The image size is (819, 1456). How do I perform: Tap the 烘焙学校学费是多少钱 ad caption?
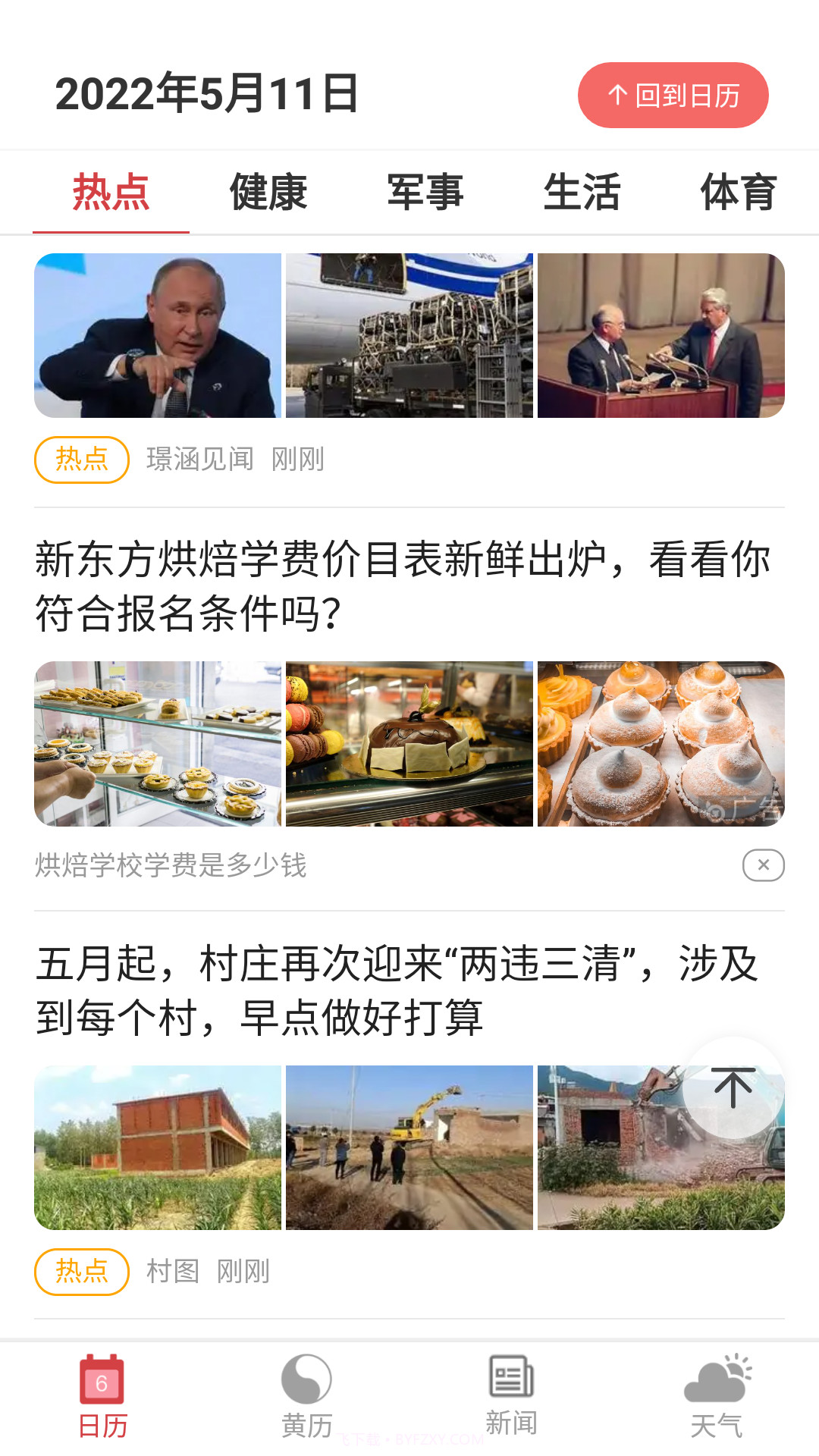[x=172, y=864]
